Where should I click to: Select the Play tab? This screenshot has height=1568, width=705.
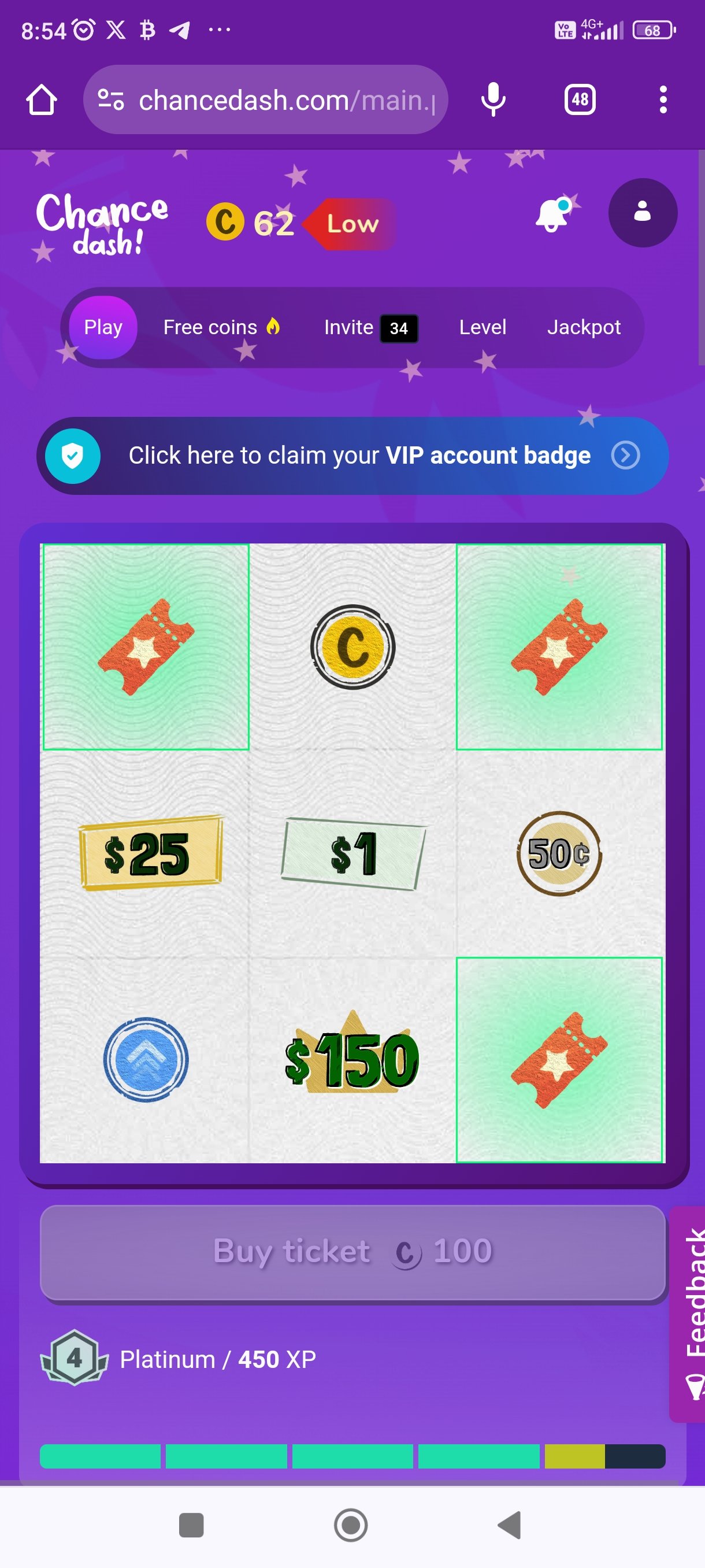point(103,327)
